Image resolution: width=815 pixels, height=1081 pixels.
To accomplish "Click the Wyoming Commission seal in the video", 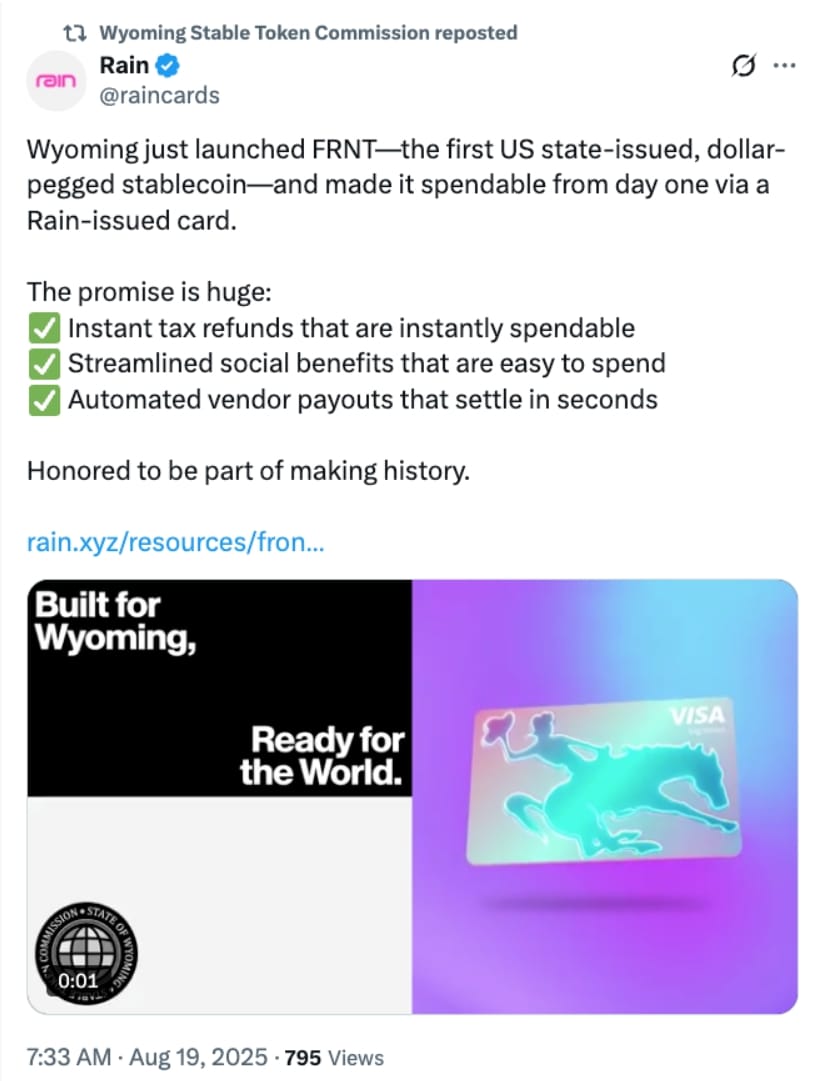I will tap(88, 950).
